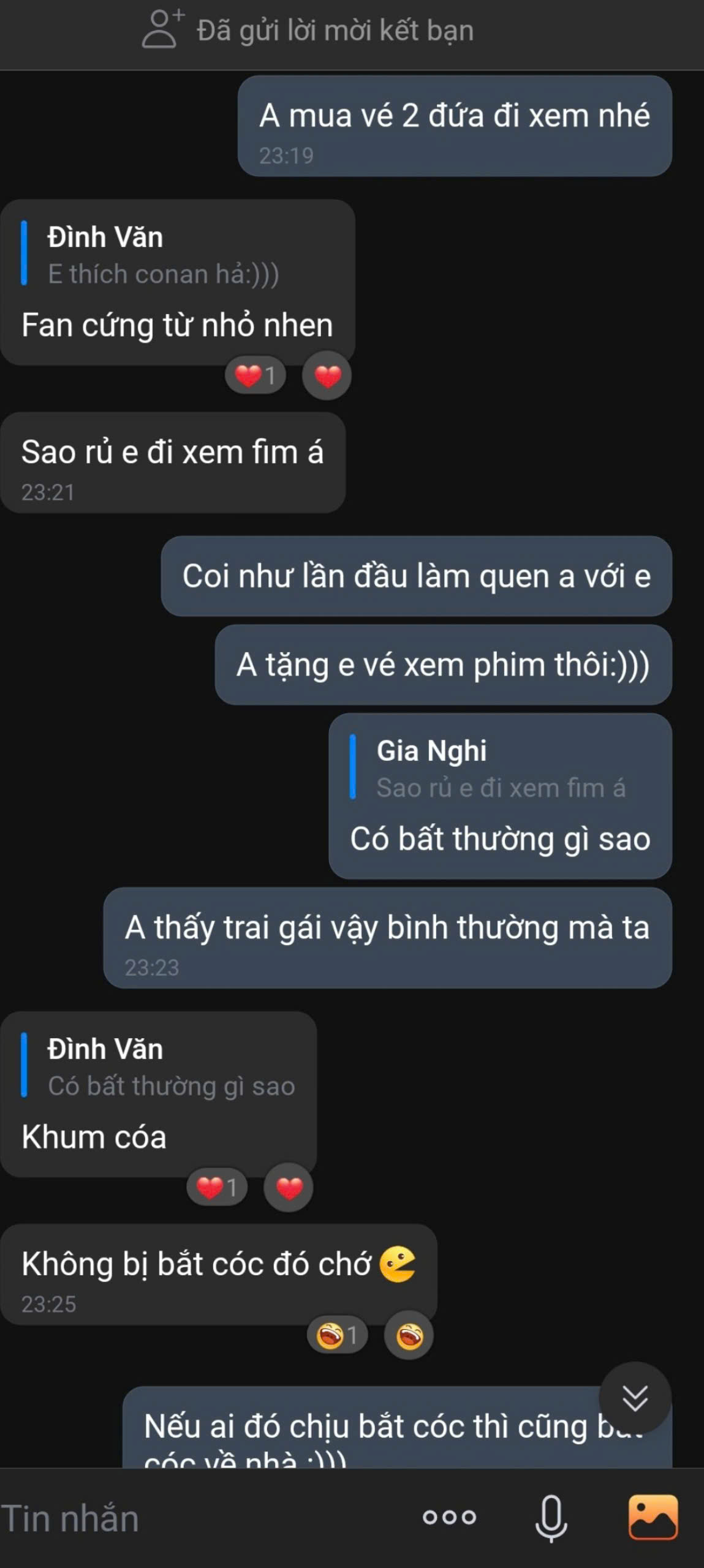Open image gallery attachment icon
The image size is (704, 1568).
(x=653, y=1517)
